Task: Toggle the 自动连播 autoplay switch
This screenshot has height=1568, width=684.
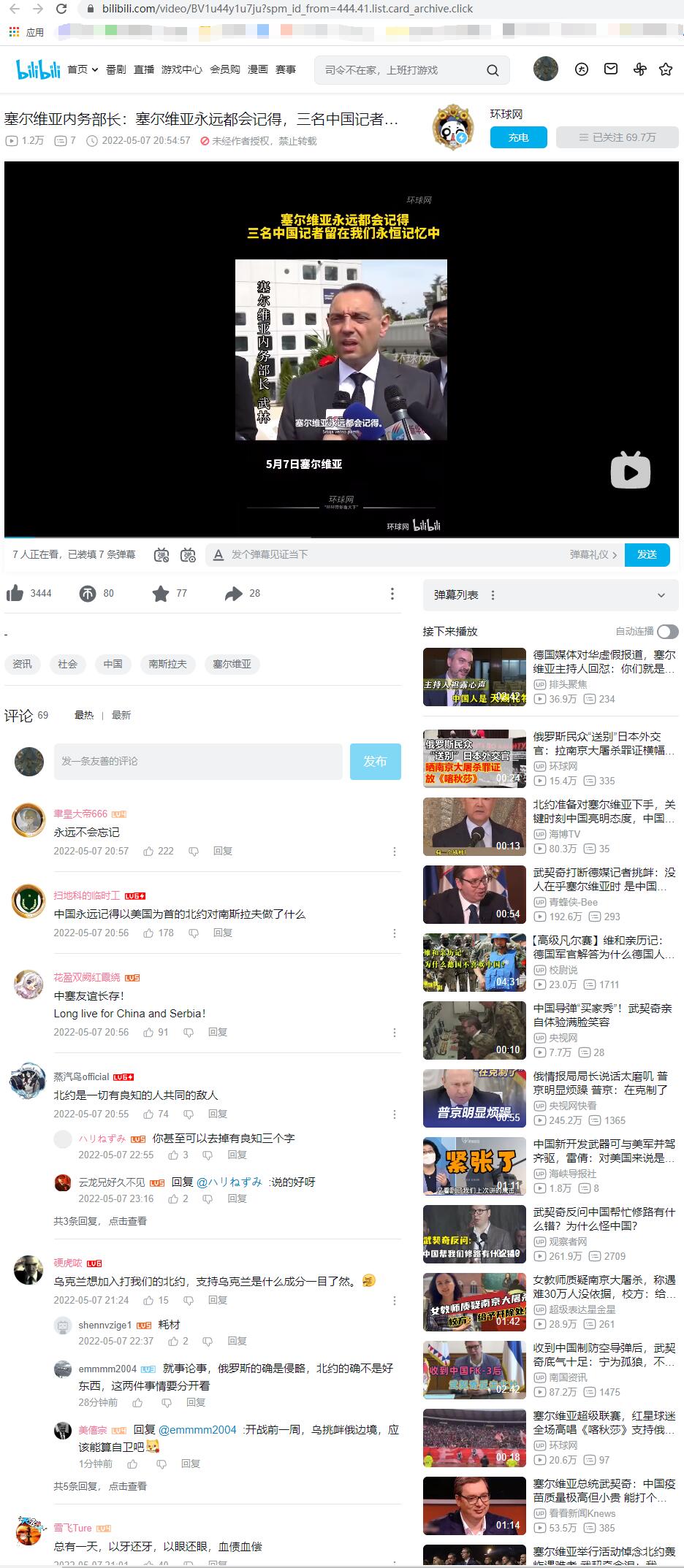Action: pos(667,632)
